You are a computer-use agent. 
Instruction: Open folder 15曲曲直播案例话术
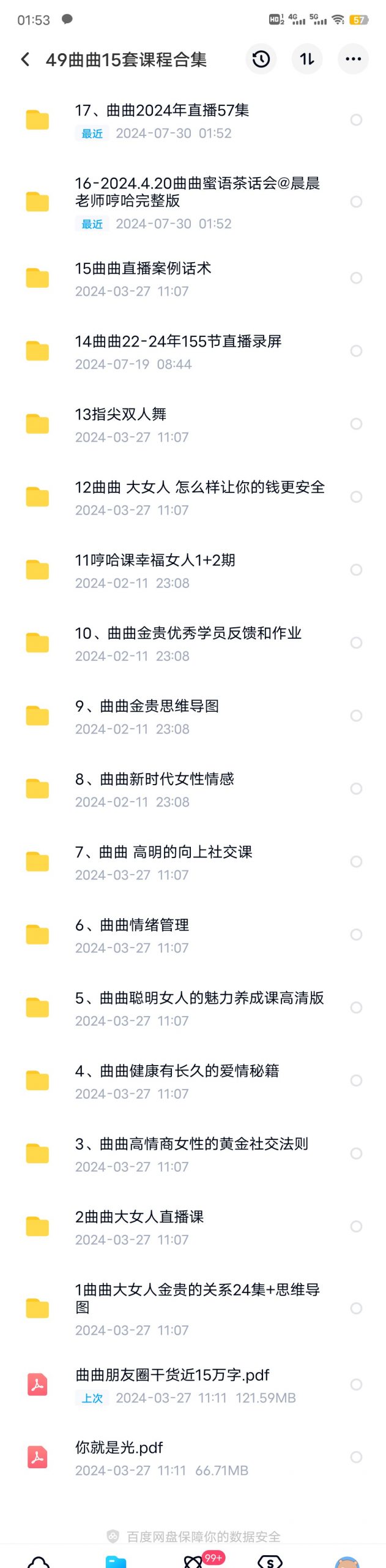coord(143,269)
